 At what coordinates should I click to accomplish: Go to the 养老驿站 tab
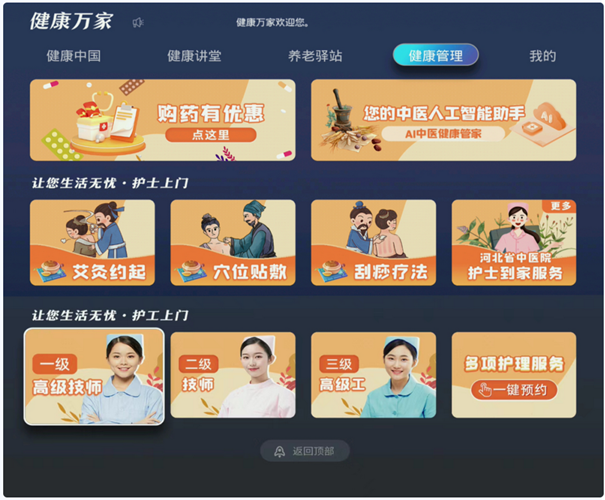314,56
